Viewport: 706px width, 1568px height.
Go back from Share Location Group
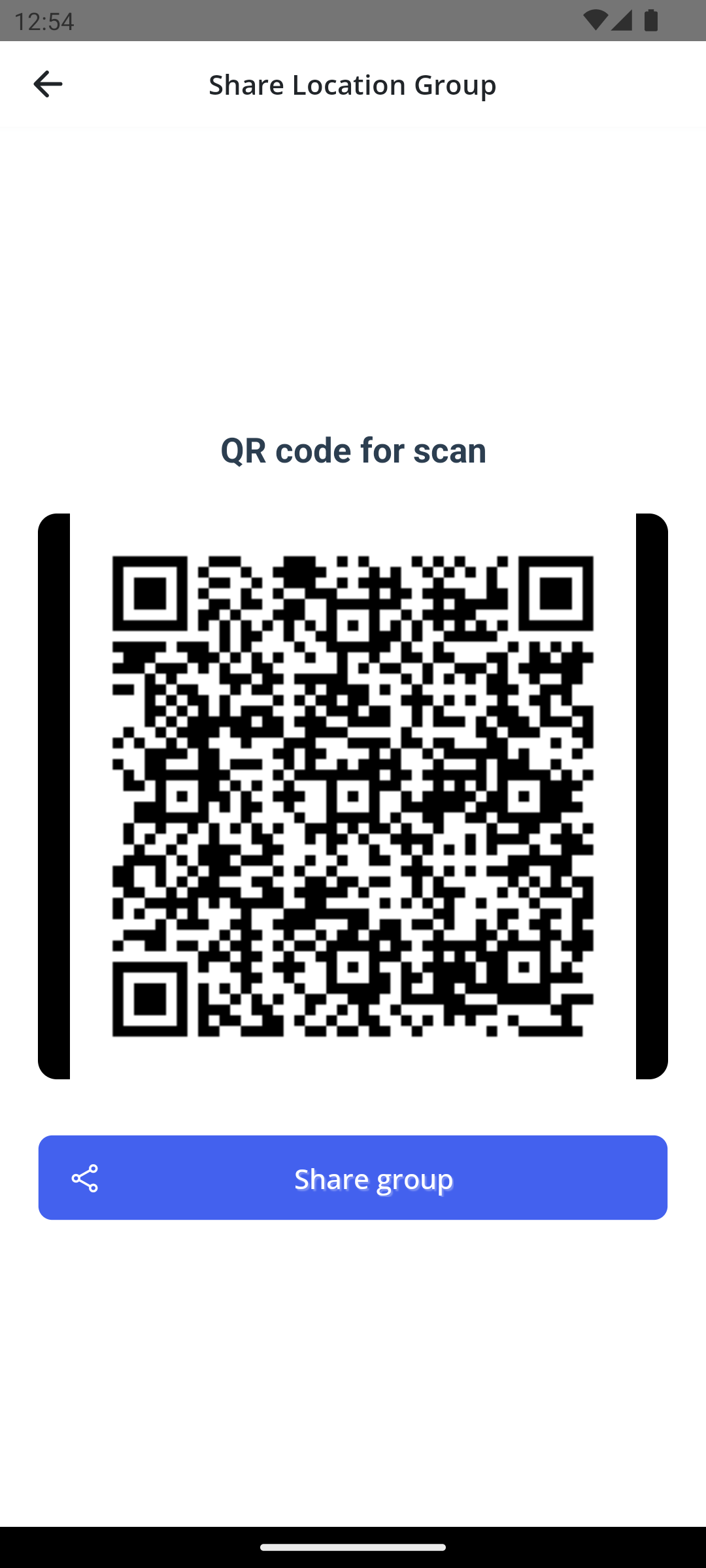[x=48, y=84]
